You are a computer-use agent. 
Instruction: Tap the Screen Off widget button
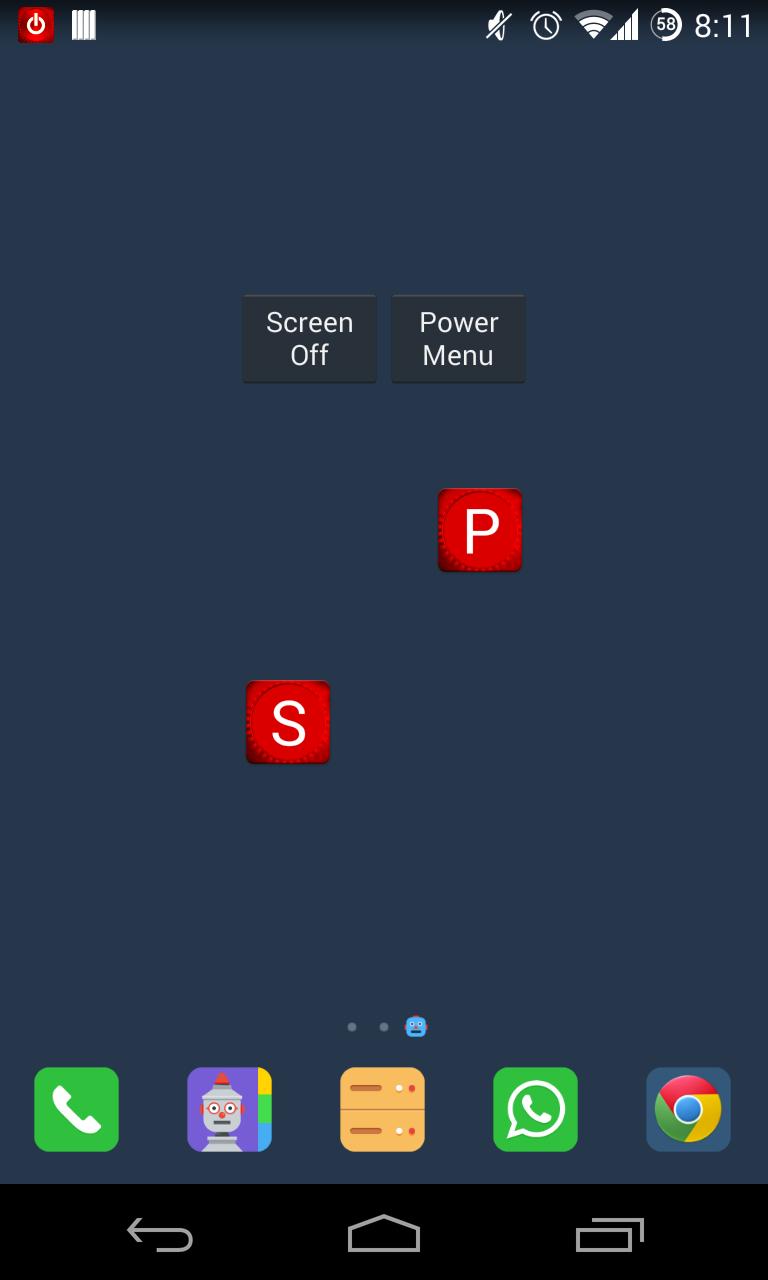(x=309, y=338)
